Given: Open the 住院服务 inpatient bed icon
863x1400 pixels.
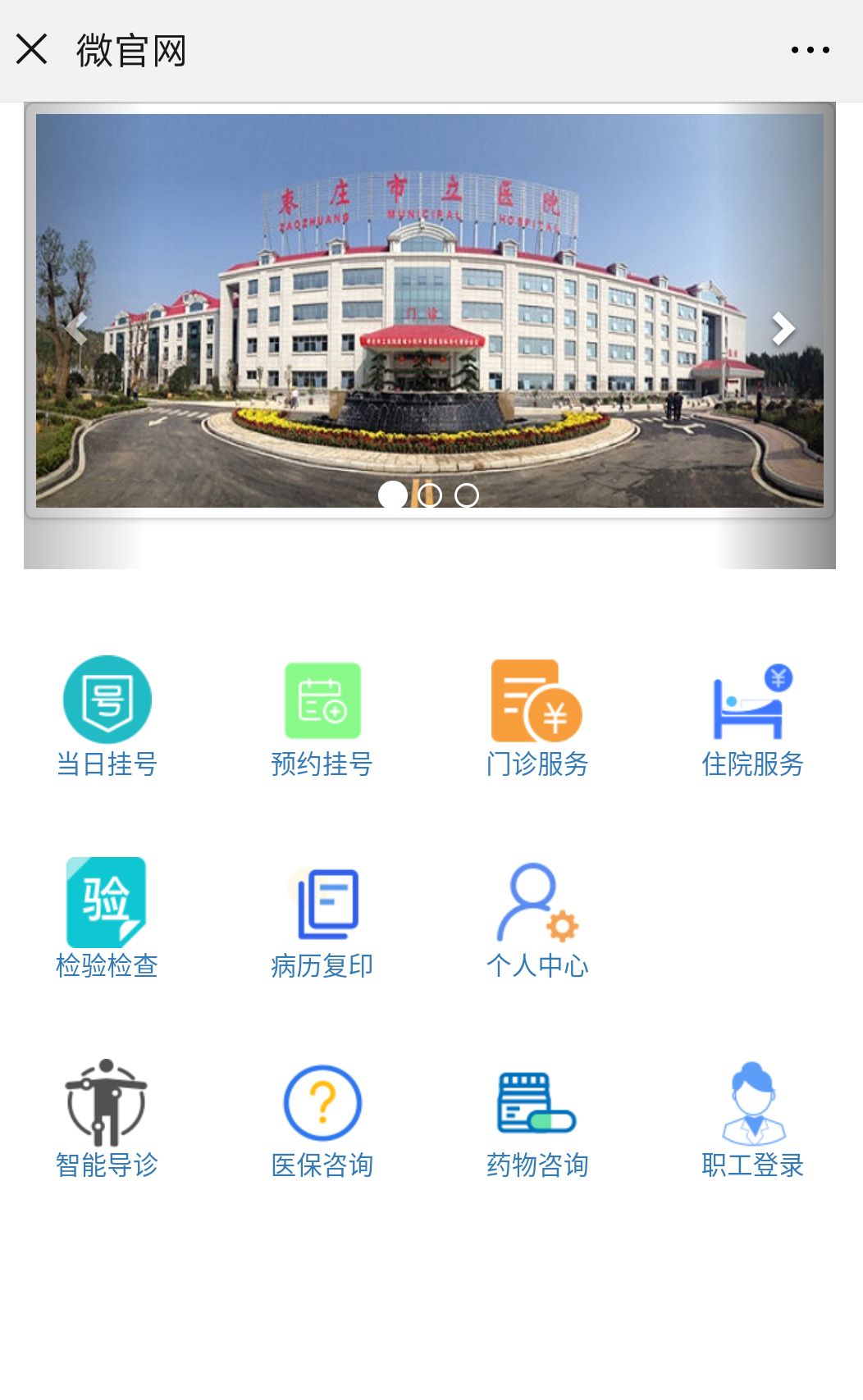Looking at the screenshot, I should click(752, 700).
